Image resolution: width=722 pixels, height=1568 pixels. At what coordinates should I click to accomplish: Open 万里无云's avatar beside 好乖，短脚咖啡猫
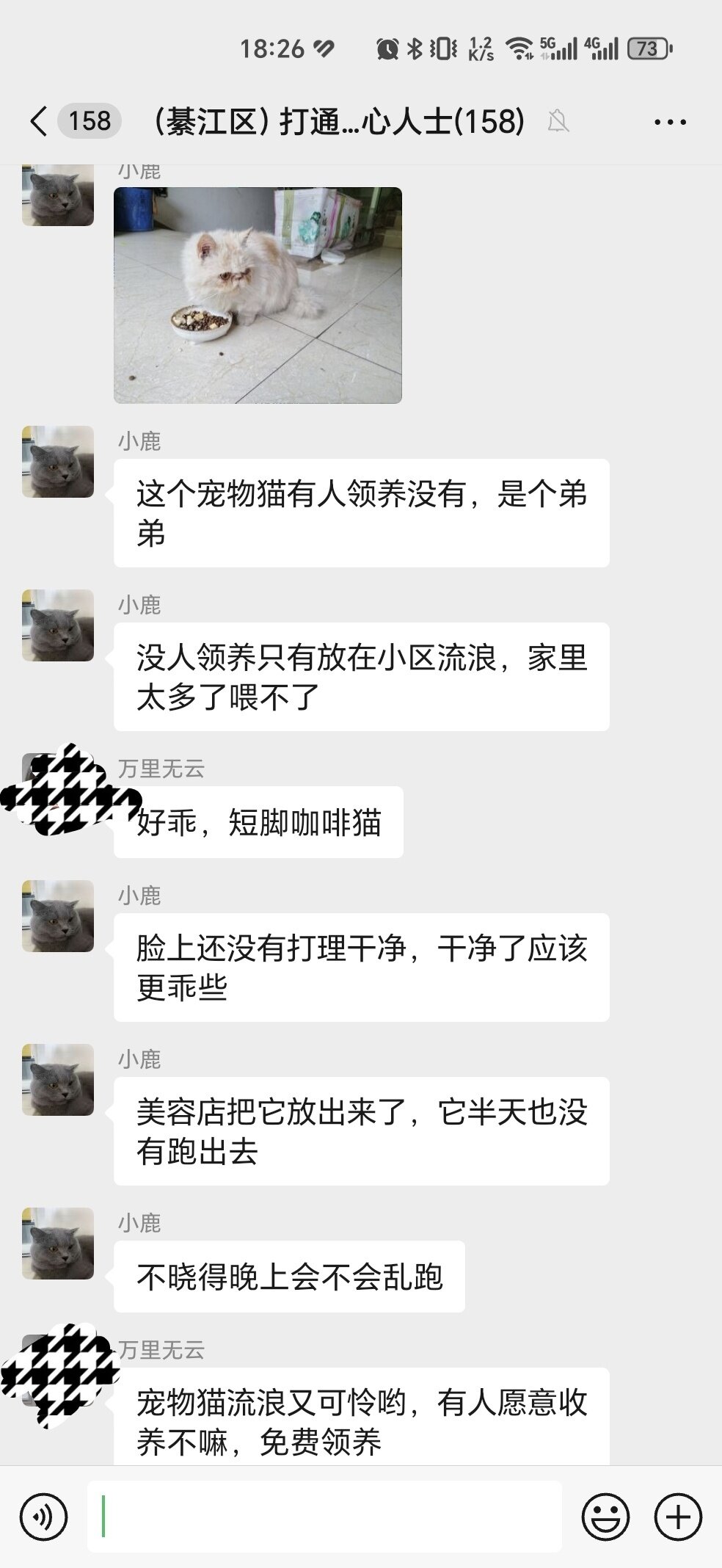click(x=58, y=789)
